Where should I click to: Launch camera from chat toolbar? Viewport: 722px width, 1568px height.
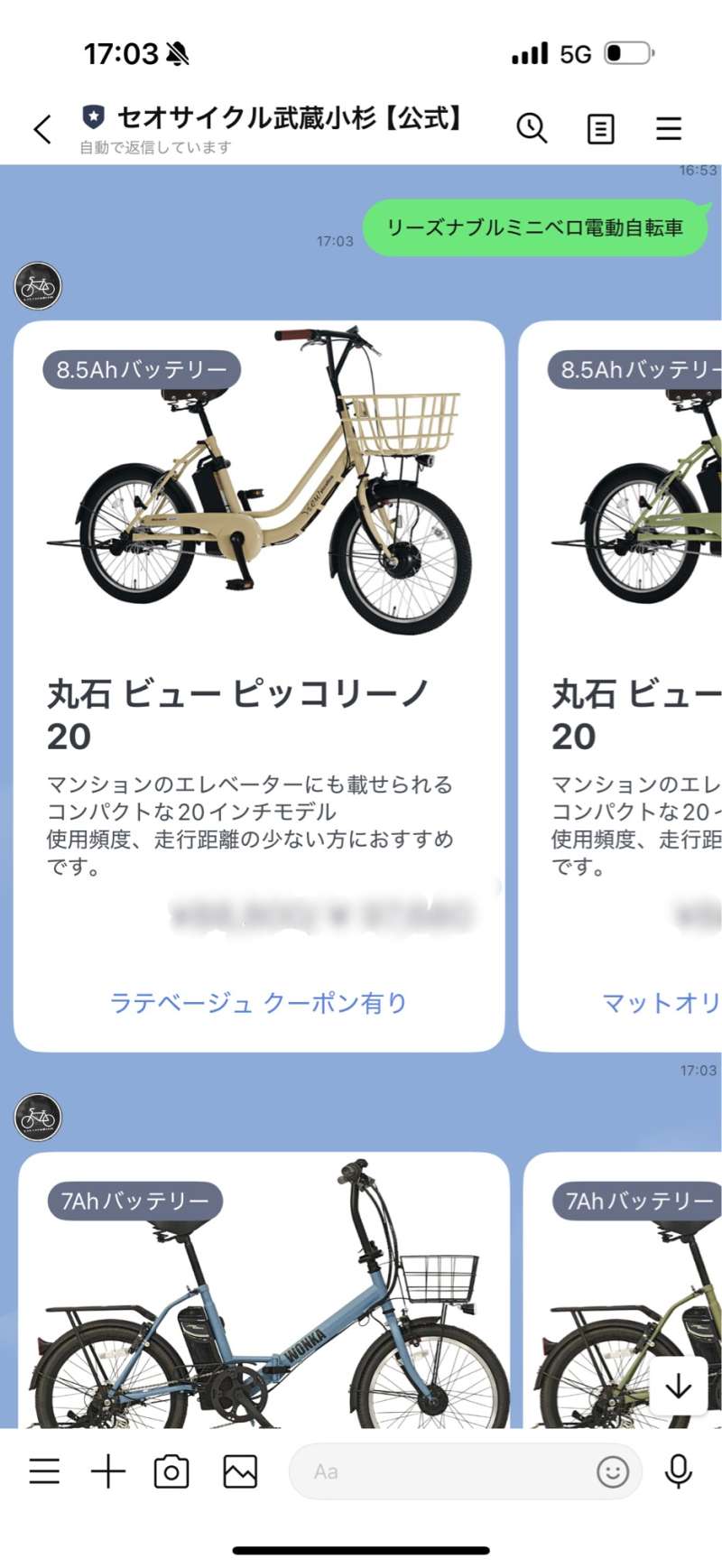tap(171, 1471)
